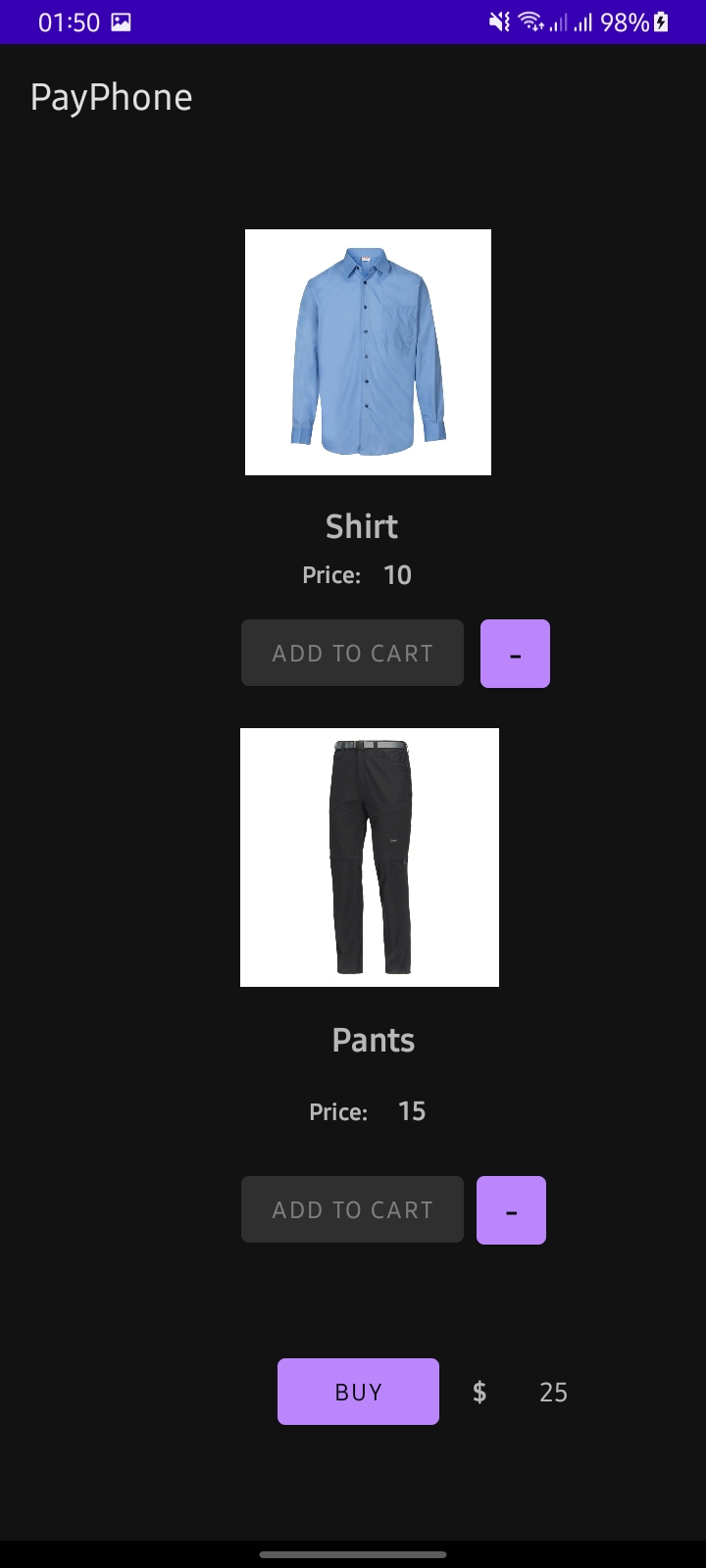Click the PayPhone app title

[x=111, y=96]
